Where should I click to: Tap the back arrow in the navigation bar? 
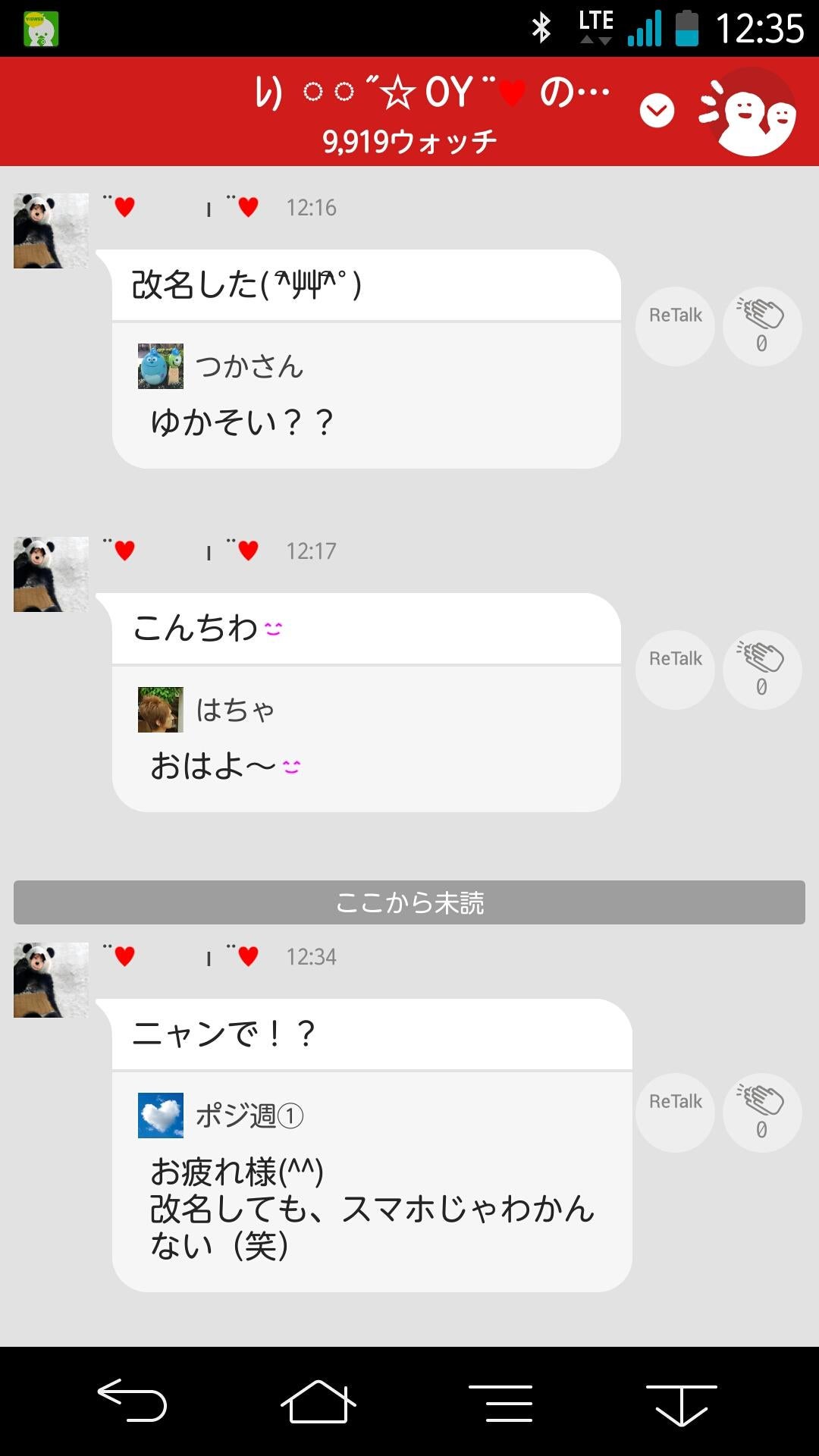[x=136, y=1401]
